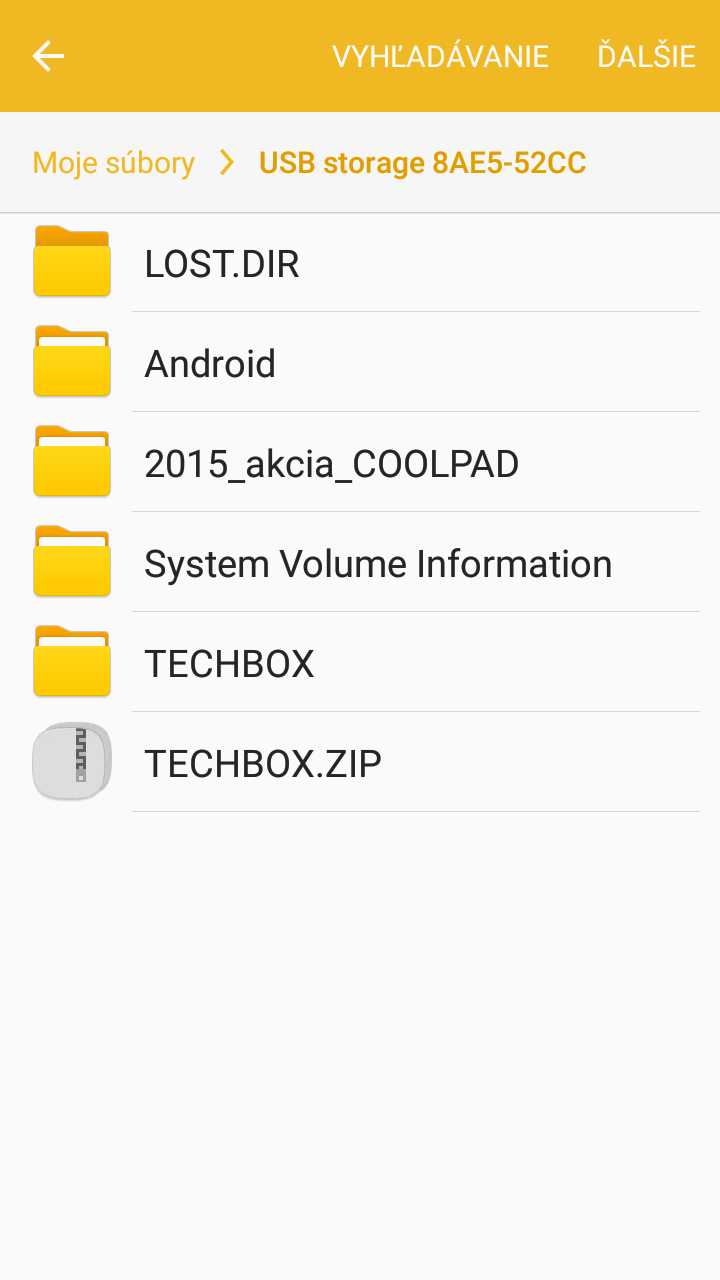This screenshot has width=720, height=1280.
Task: Go to Moje súbory in breadcrumb
Action: 113,163
